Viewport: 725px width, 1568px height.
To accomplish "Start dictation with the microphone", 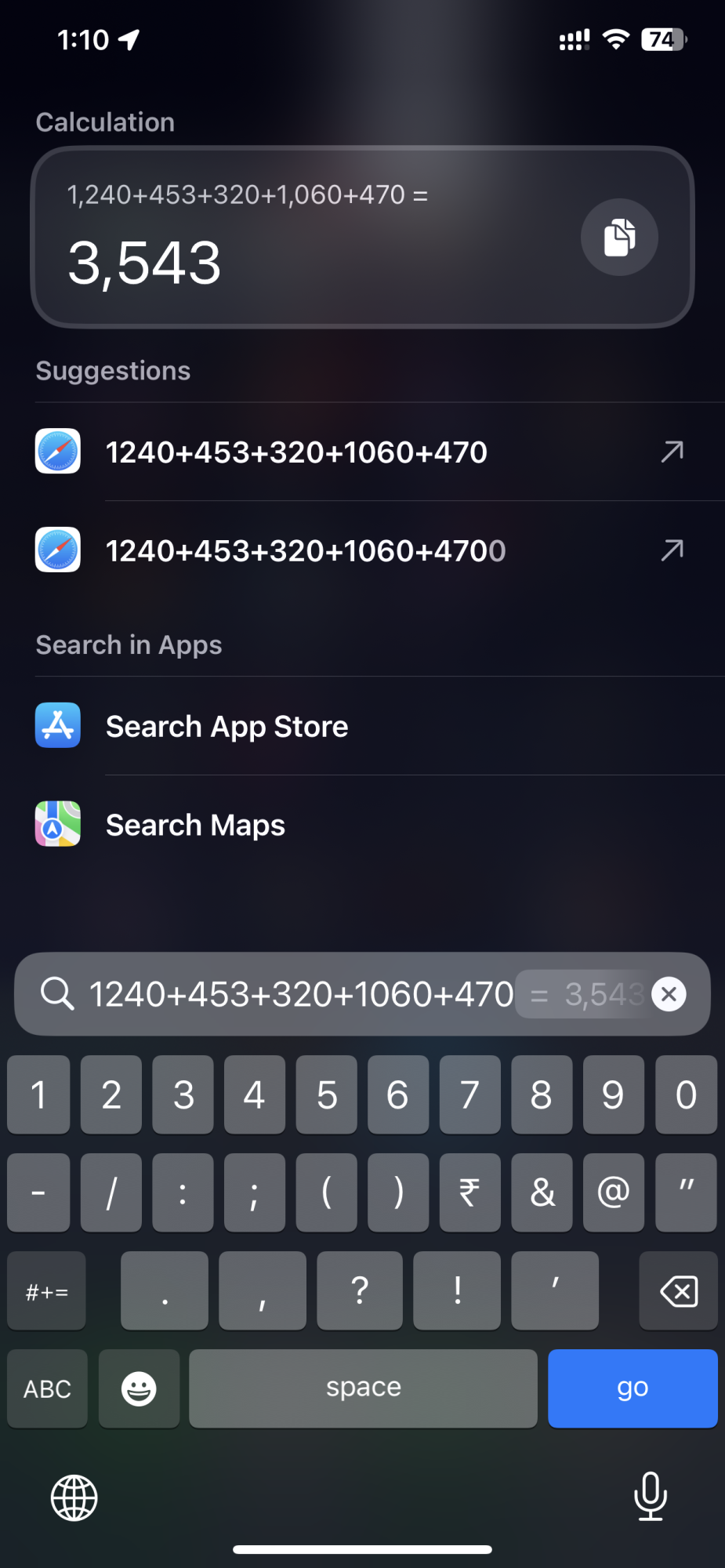I will point(651,1496).
